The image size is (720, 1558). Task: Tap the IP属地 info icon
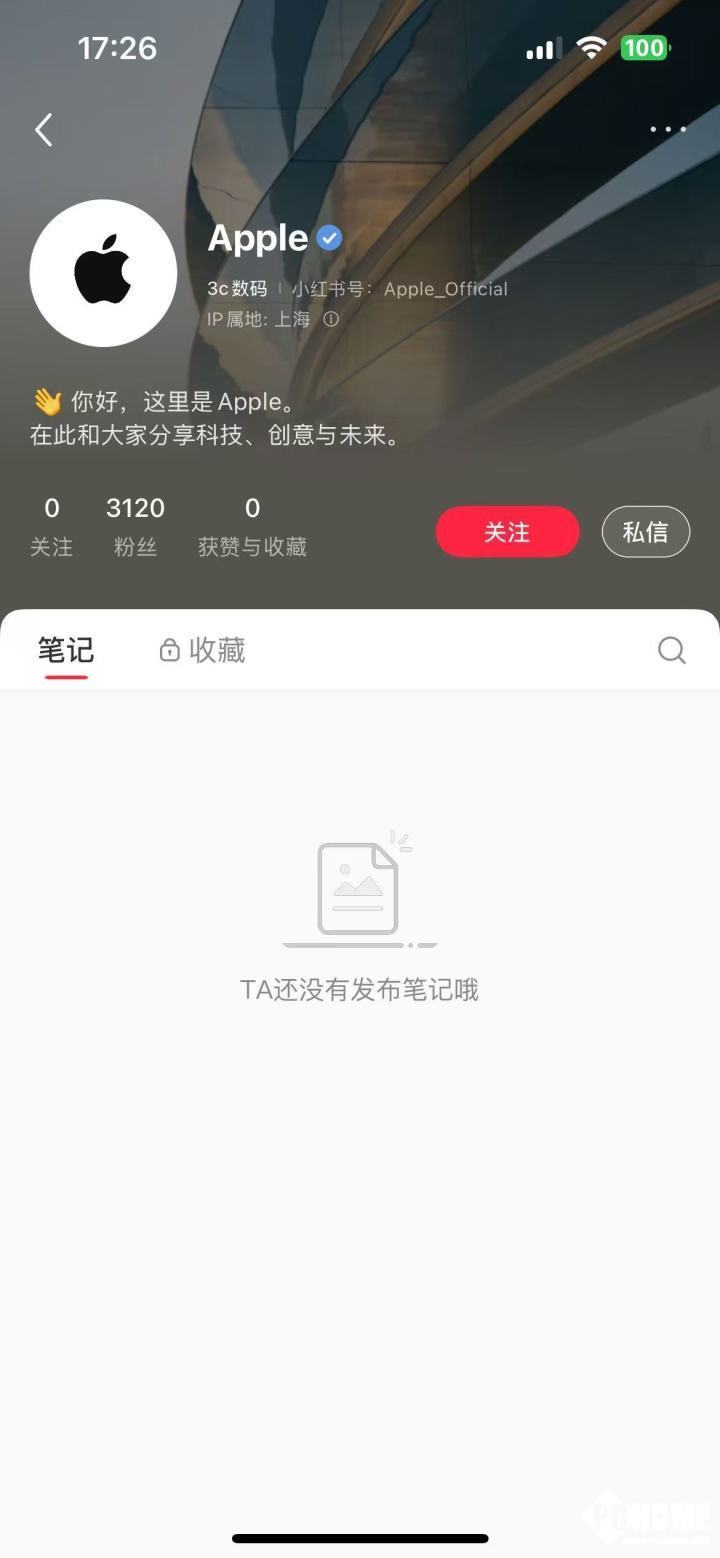(331, 320)
